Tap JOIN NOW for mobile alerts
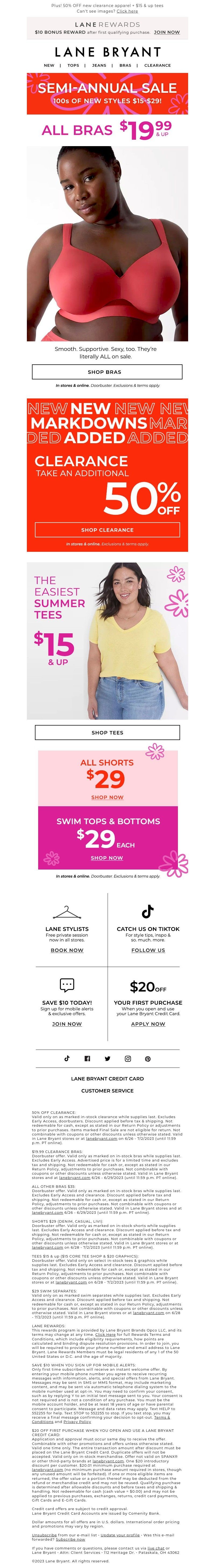 point(67,1024)
